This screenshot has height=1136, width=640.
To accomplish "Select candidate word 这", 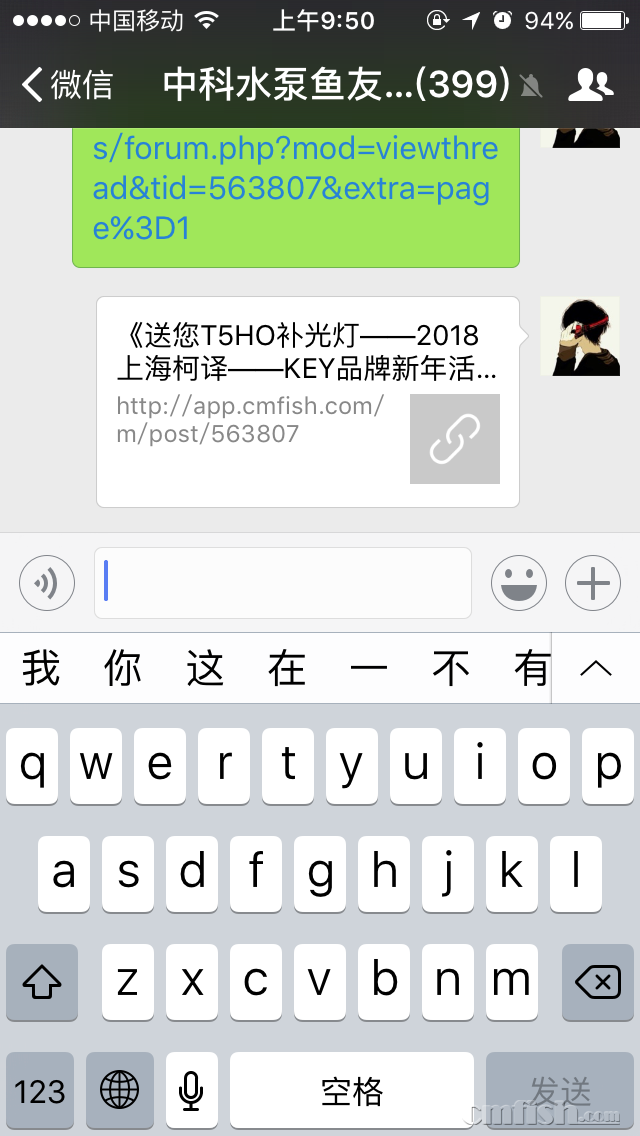I will [205, 668].
